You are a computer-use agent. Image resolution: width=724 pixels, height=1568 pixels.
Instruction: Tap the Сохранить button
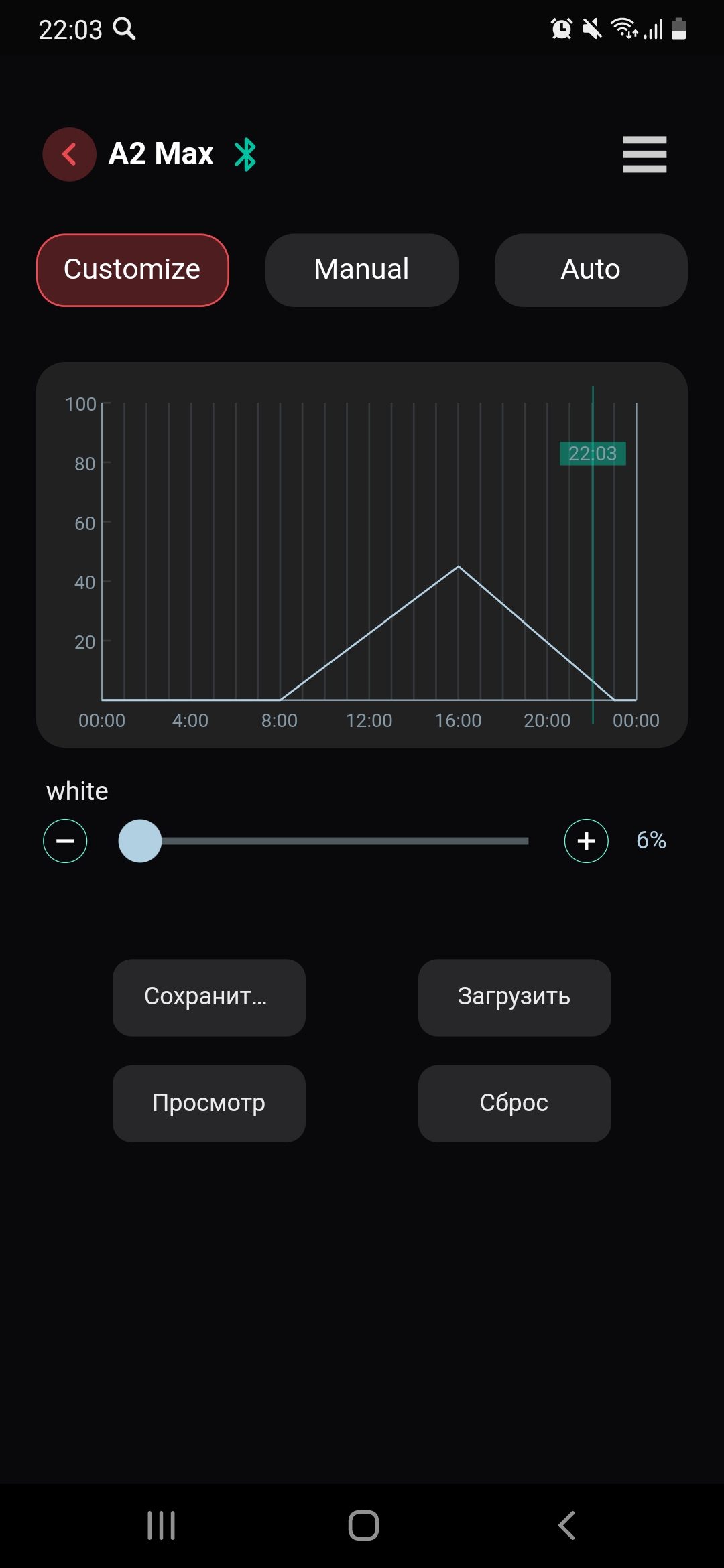point(208,997)
